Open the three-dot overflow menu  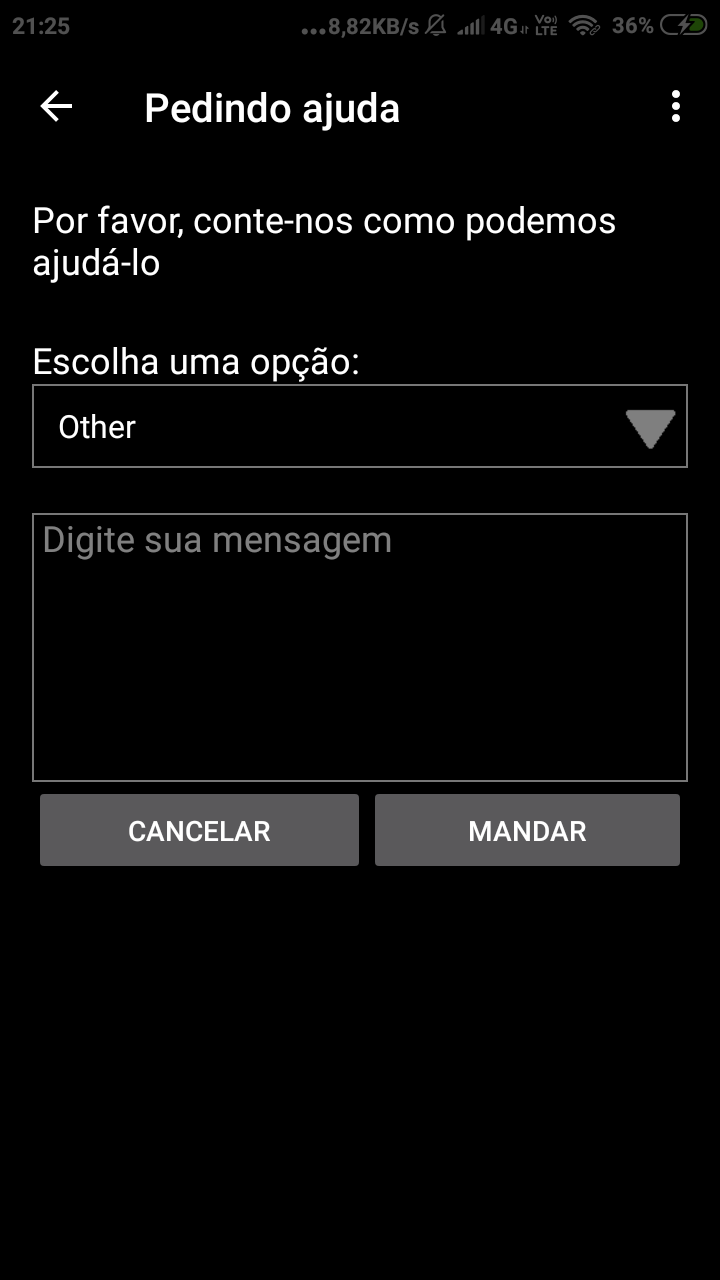point(676,107)
